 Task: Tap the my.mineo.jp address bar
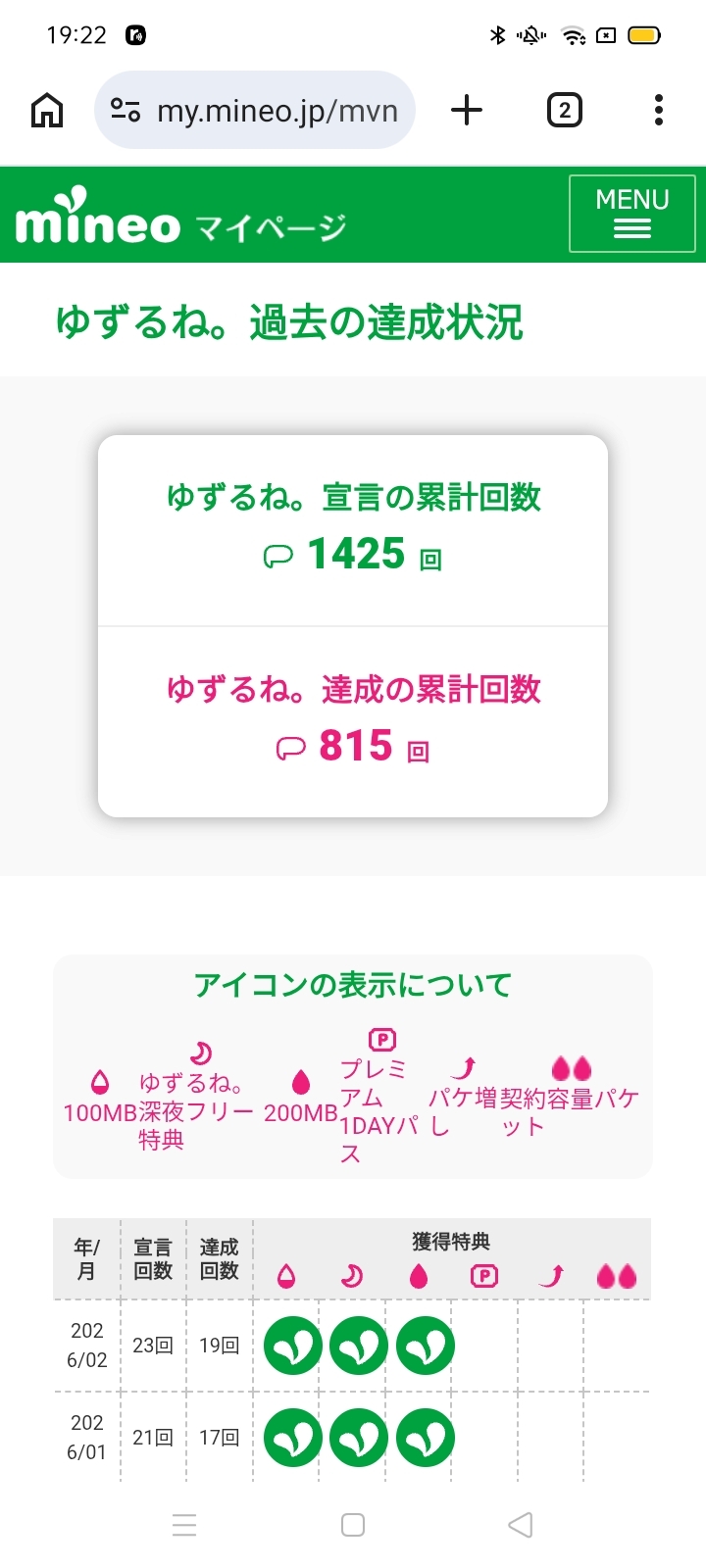coord(255,110)
